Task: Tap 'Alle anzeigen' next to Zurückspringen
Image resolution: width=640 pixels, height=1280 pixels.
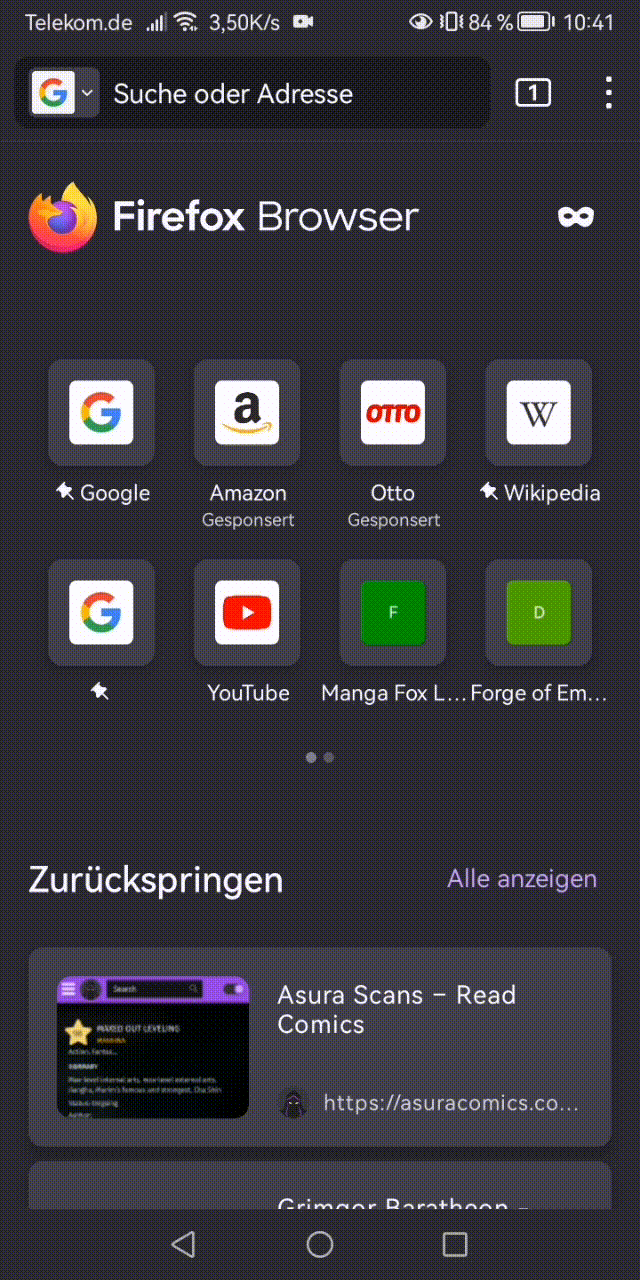Action: (521, 879)
